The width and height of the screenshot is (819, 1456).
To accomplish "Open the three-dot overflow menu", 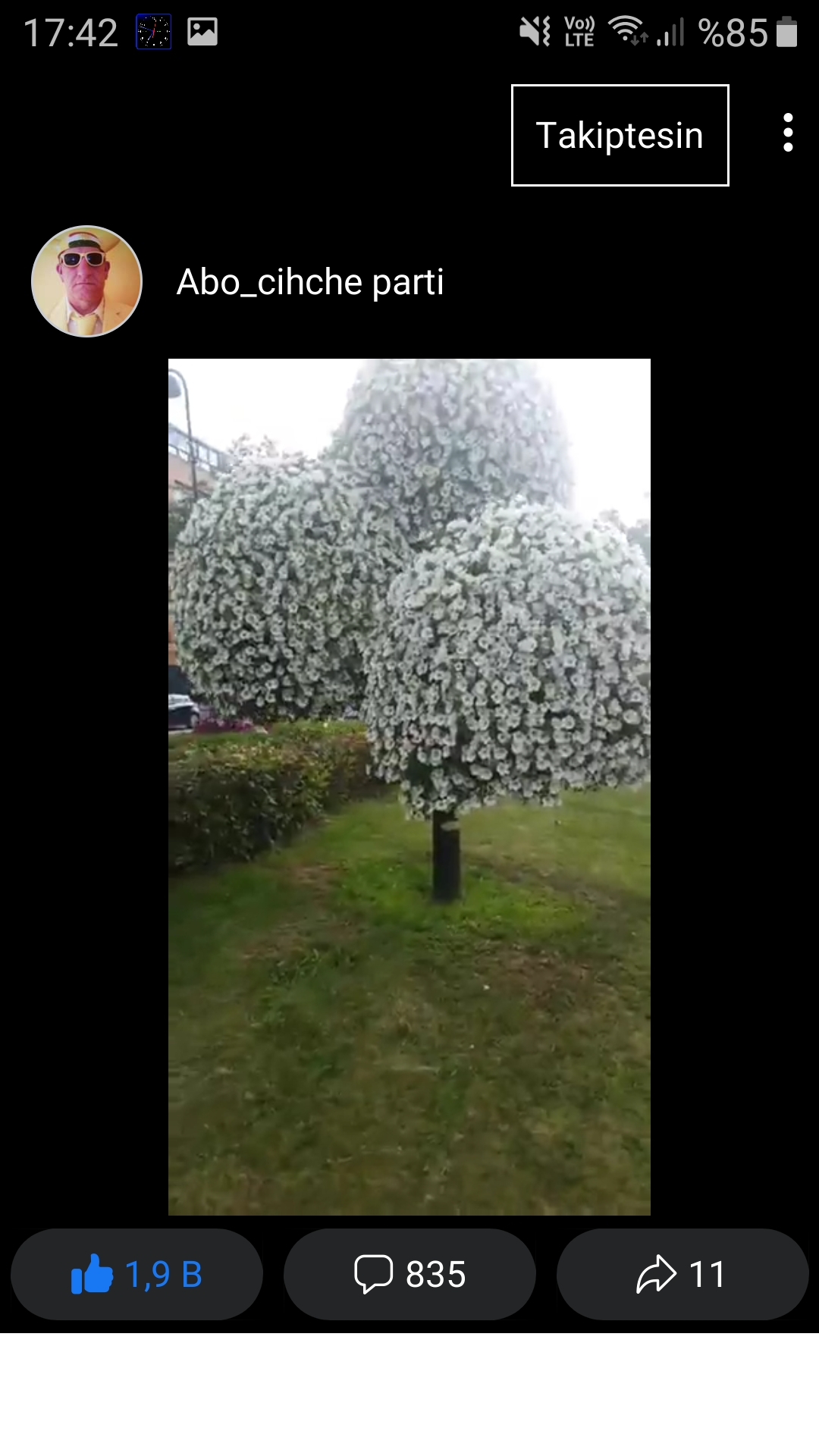I will click(x=788, y=133).
